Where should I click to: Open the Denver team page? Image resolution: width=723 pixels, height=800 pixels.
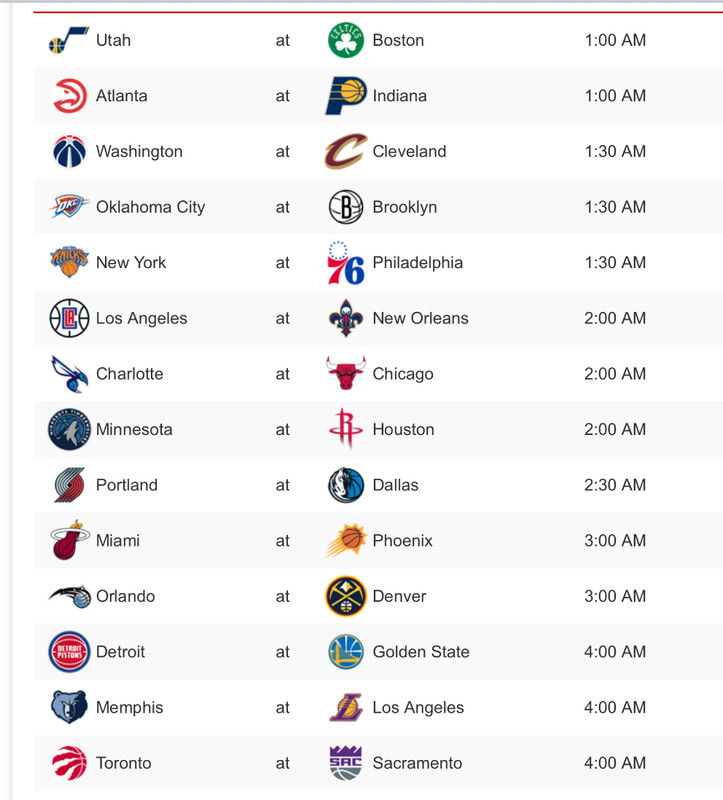pos(399,596)
